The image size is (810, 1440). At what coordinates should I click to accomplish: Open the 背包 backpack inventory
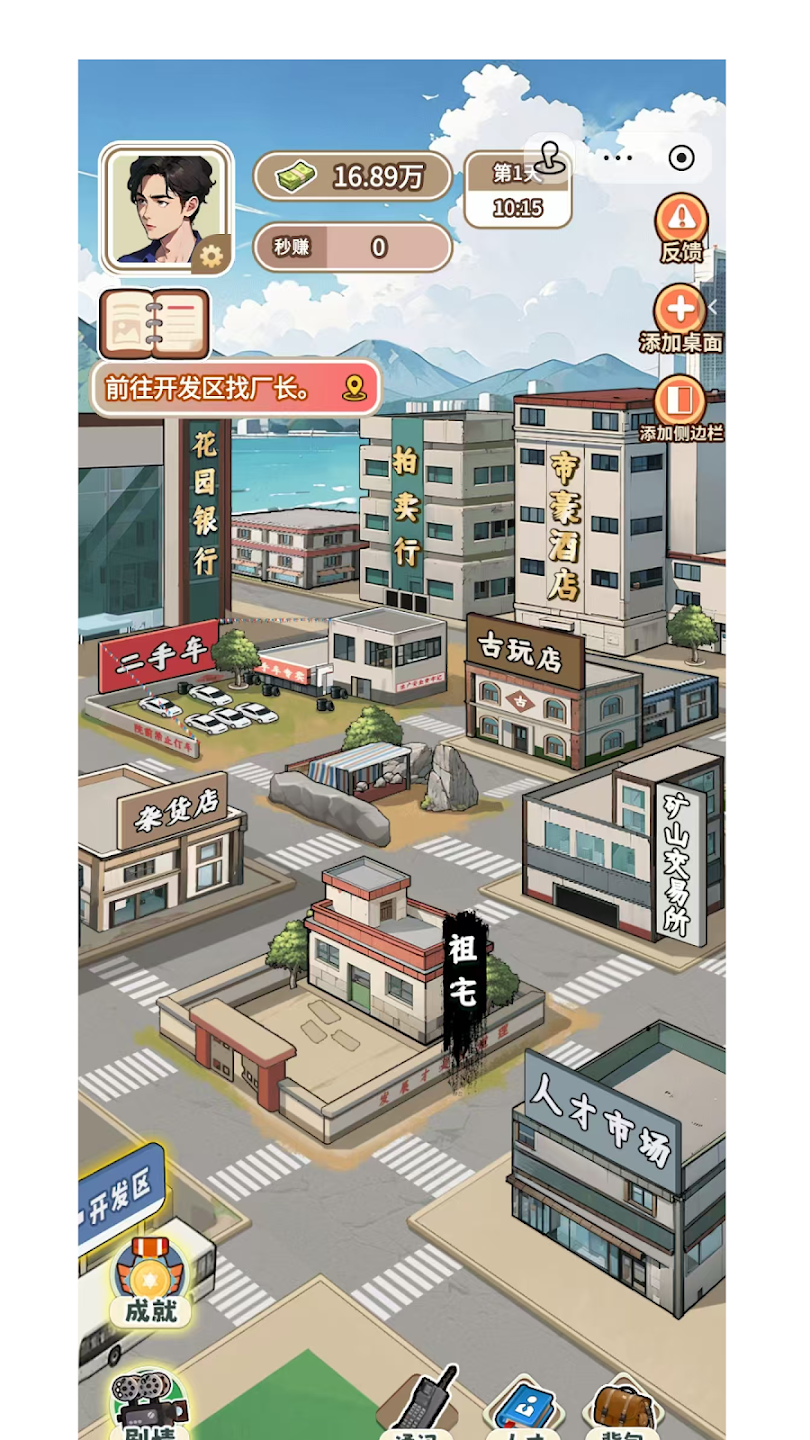point(622,1408)
